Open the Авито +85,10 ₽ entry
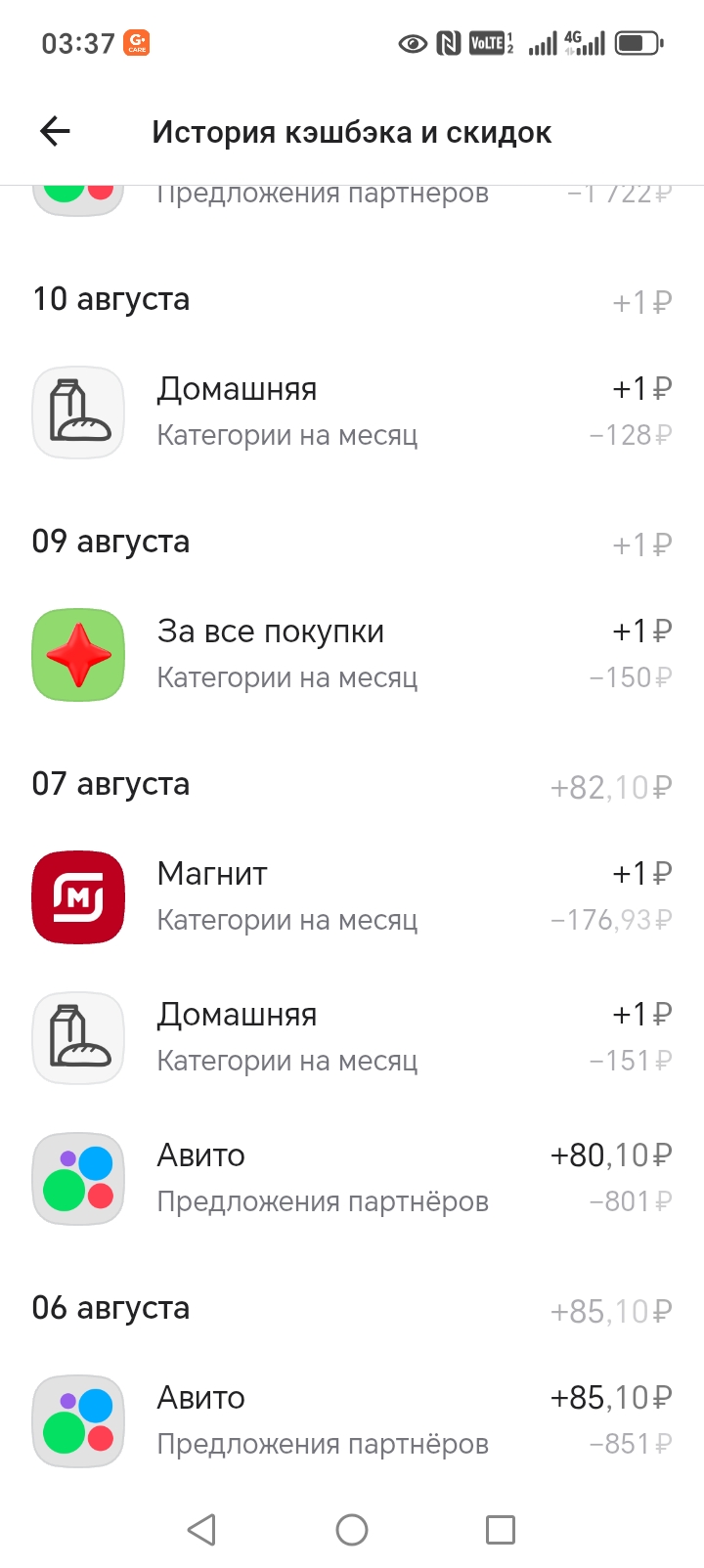The height and width of the screenshot is (1568, 704). [x=352, y=1420]
